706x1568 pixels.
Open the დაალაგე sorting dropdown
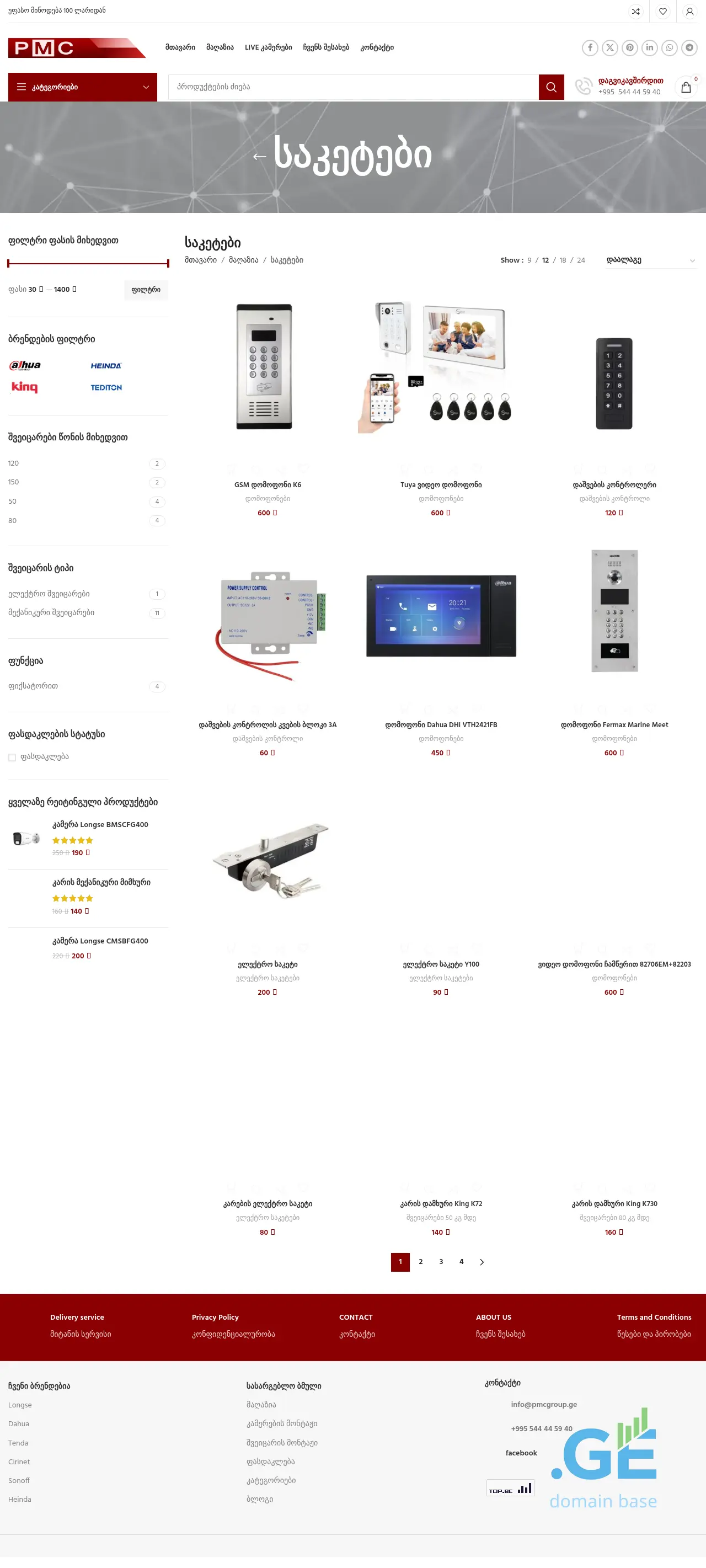pos(650,260)
